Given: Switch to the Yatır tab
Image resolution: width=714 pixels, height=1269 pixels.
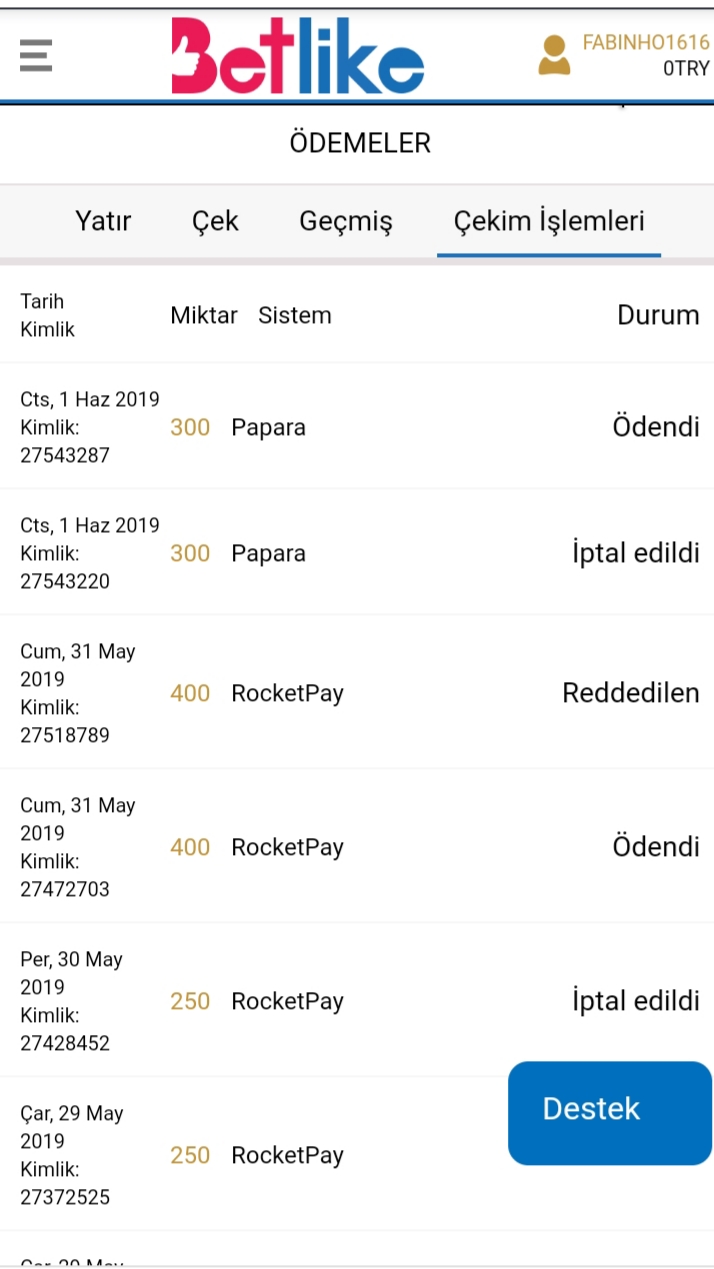Looking at the screenshot, I should 103,221.
